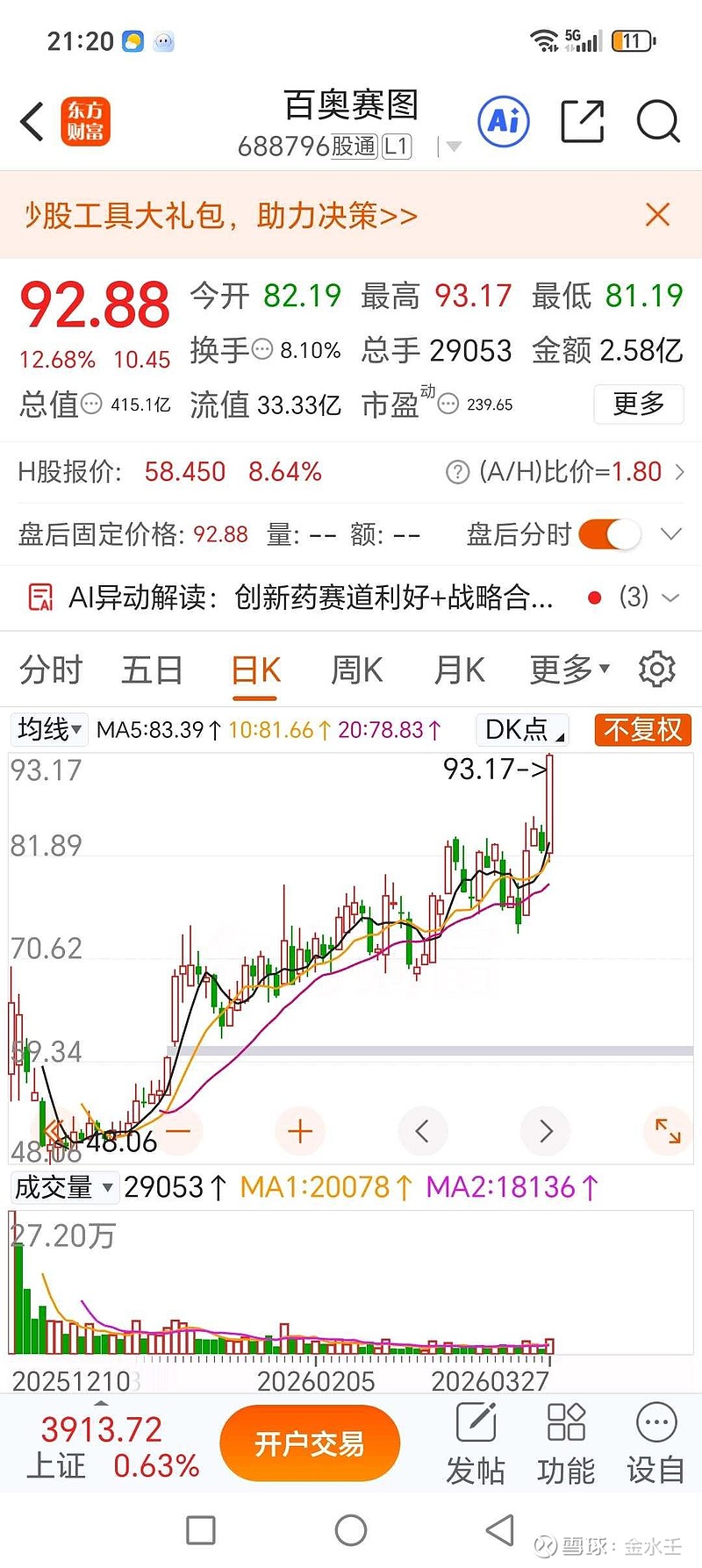702x1568 pixels.
Task: Expand the chart to fullscreen
Action: tap(668, 1131)
